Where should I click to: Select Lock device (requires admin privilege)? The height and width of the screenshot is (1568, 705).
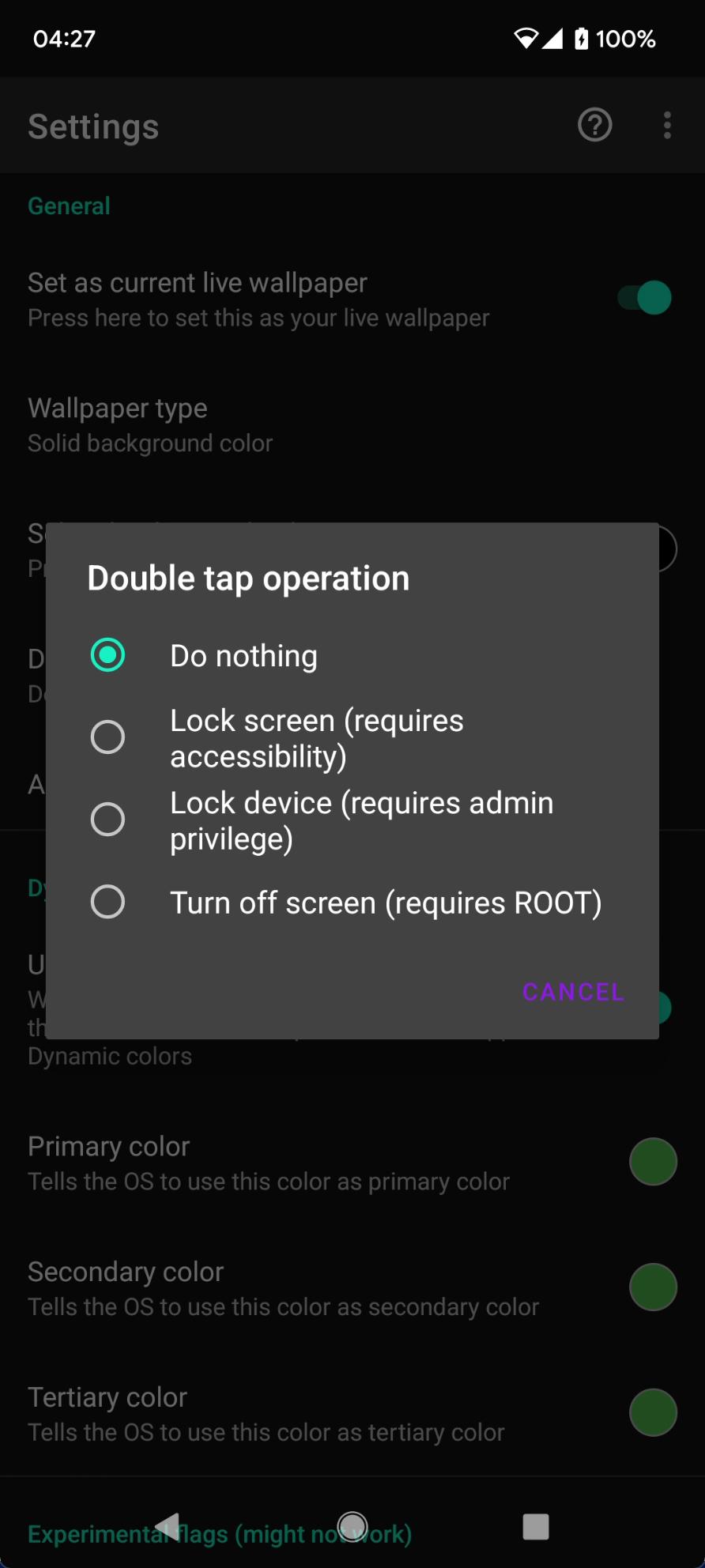352,820
